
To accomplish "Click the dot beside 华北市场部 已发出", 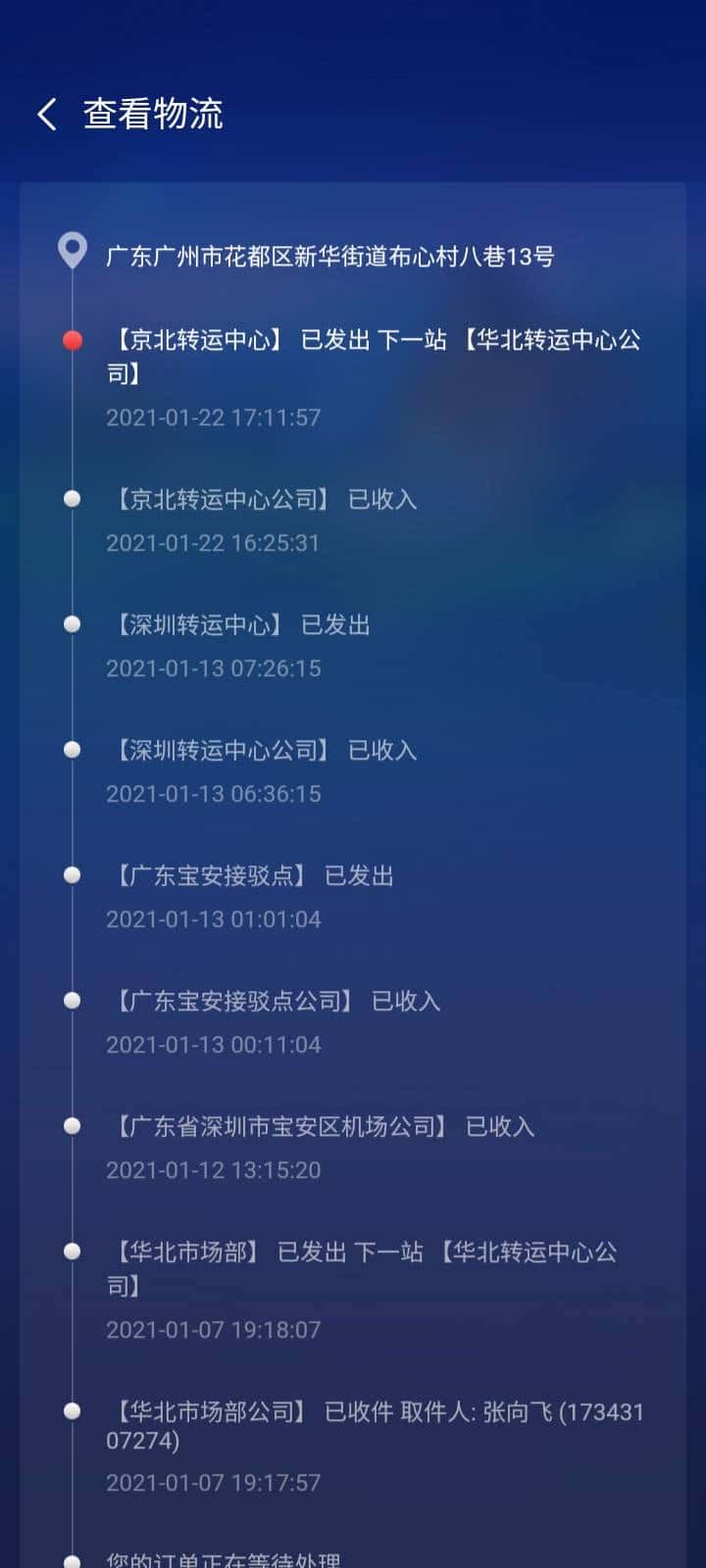I will click(71, 1250).
